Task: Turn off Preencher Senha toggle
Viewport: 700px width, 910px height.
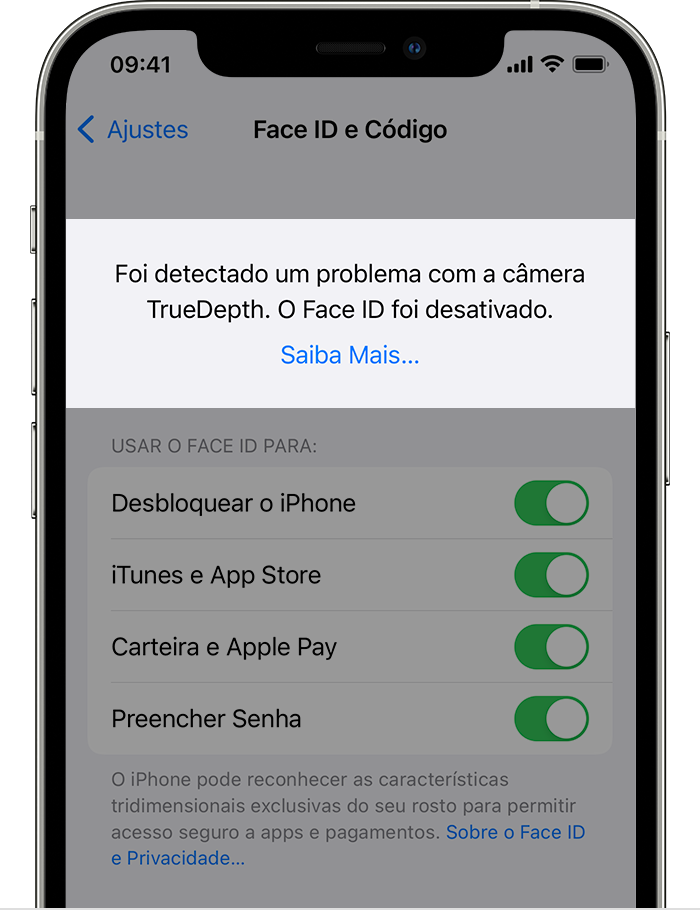Action: click(x=551, y=719)
